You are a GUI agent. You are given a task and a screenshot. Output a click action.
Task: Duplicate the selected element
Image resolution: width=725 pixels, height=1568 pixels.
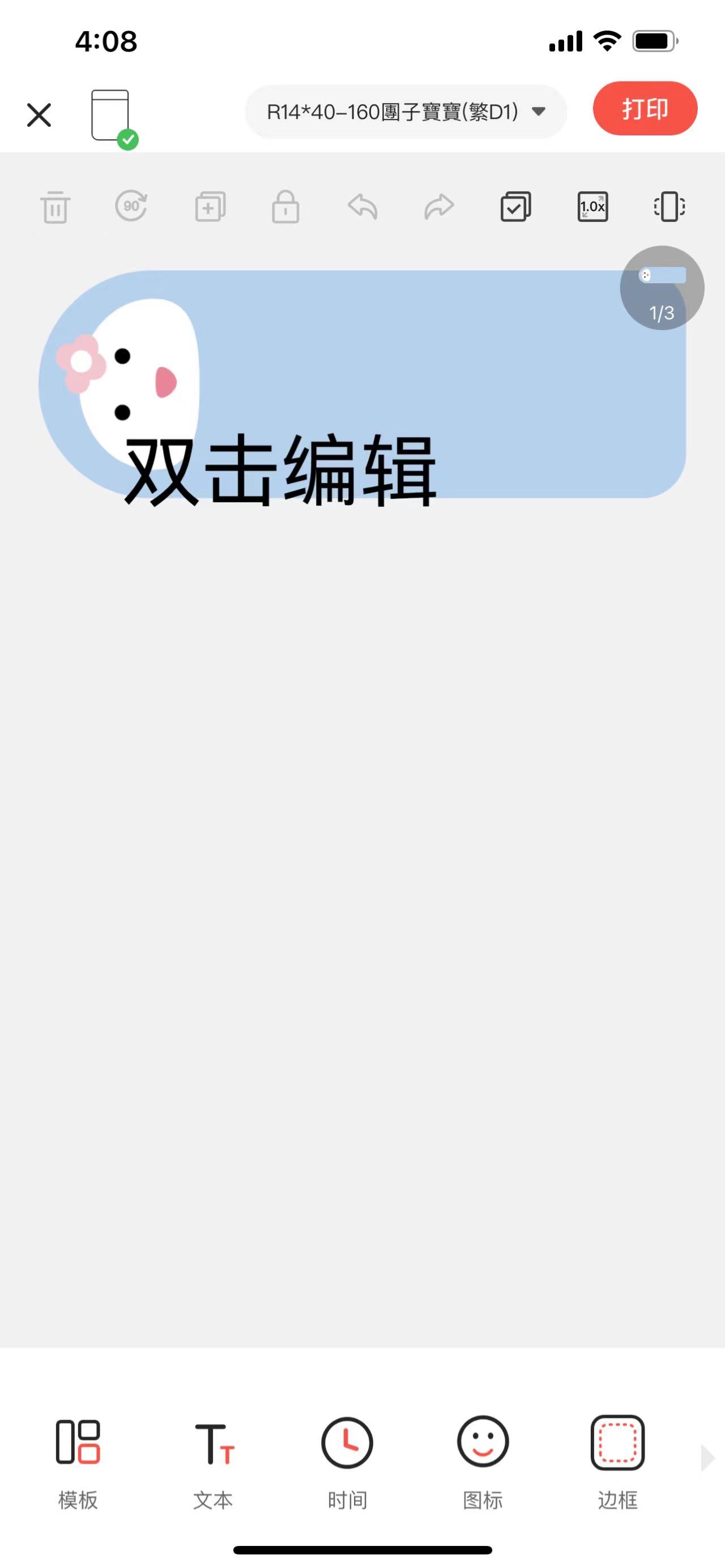click(x=210, y=207)
